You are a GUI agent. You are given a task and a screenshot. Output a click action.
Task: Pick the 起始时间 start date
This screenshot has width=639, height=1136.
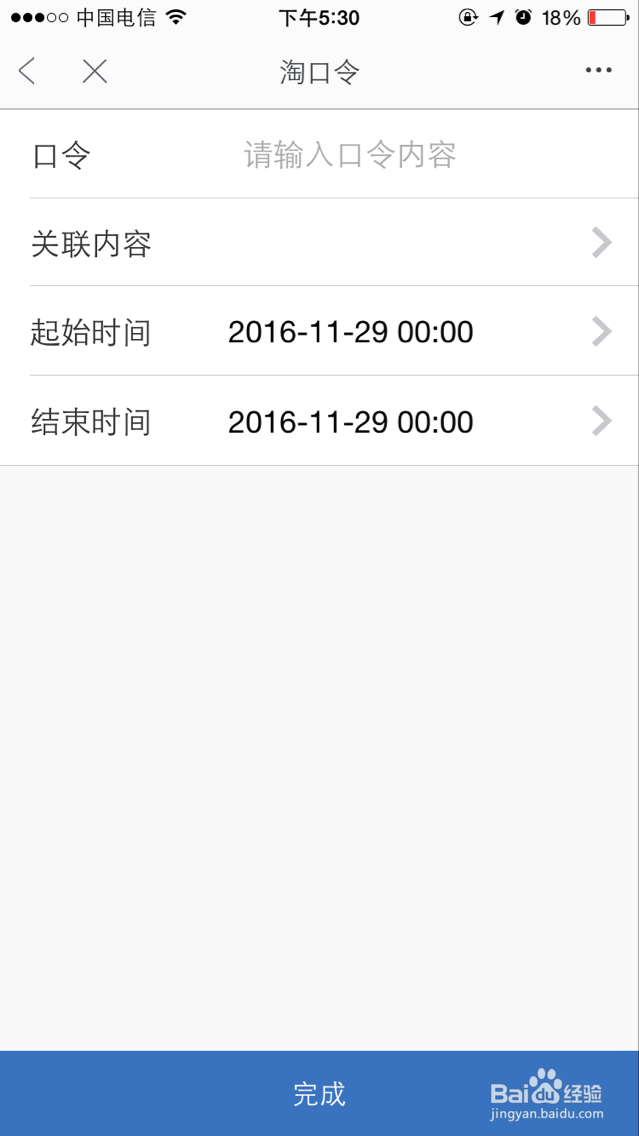320,332
